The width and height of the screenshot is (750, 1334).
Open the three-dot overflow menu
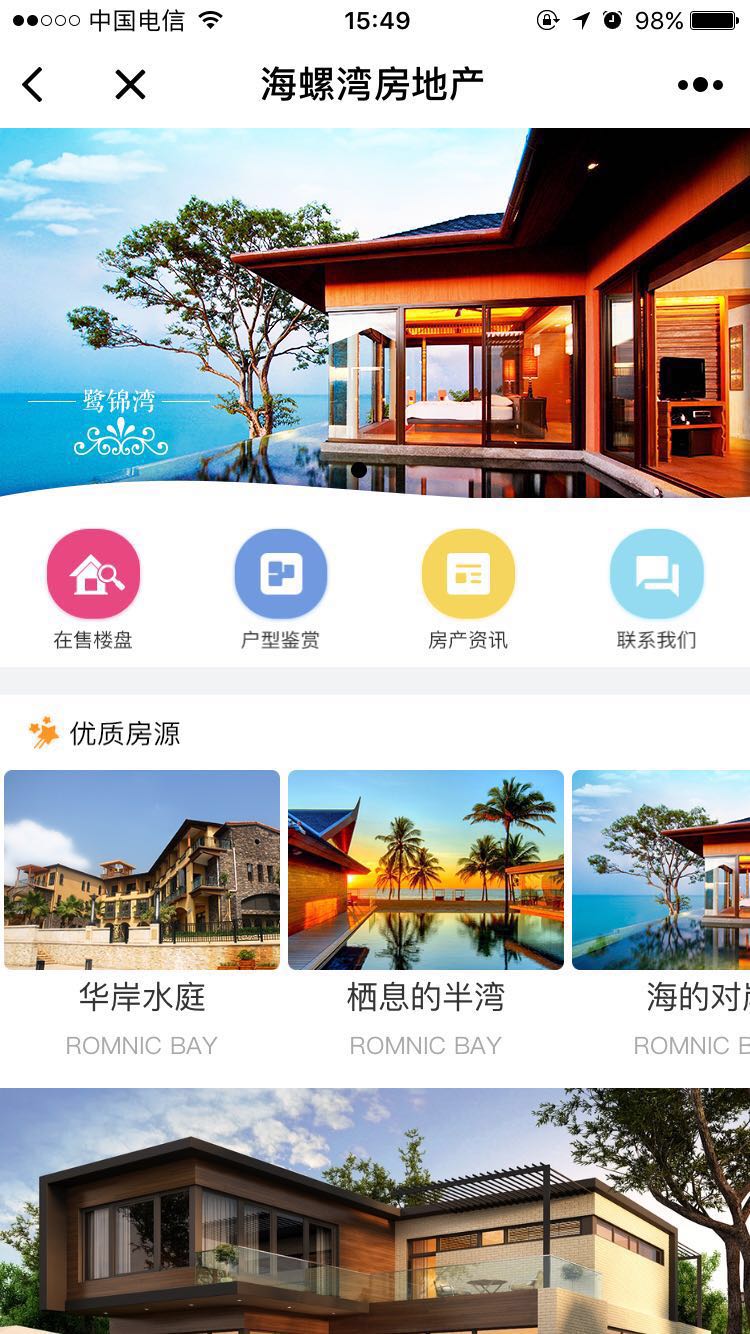coord(700,85)
